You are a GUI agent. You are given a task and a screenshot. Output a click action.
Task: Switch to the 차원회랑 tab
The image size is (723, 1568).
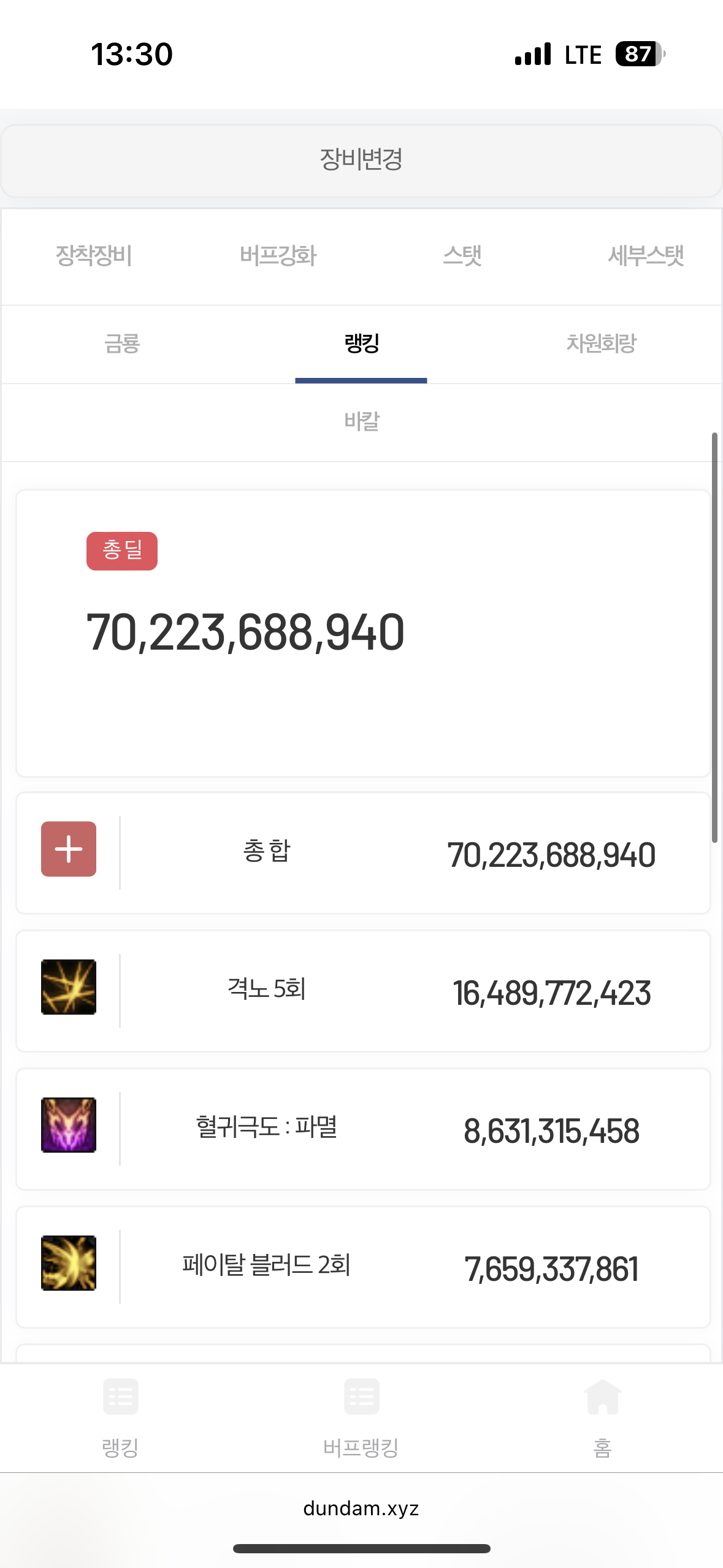click(x=601, y=344)
